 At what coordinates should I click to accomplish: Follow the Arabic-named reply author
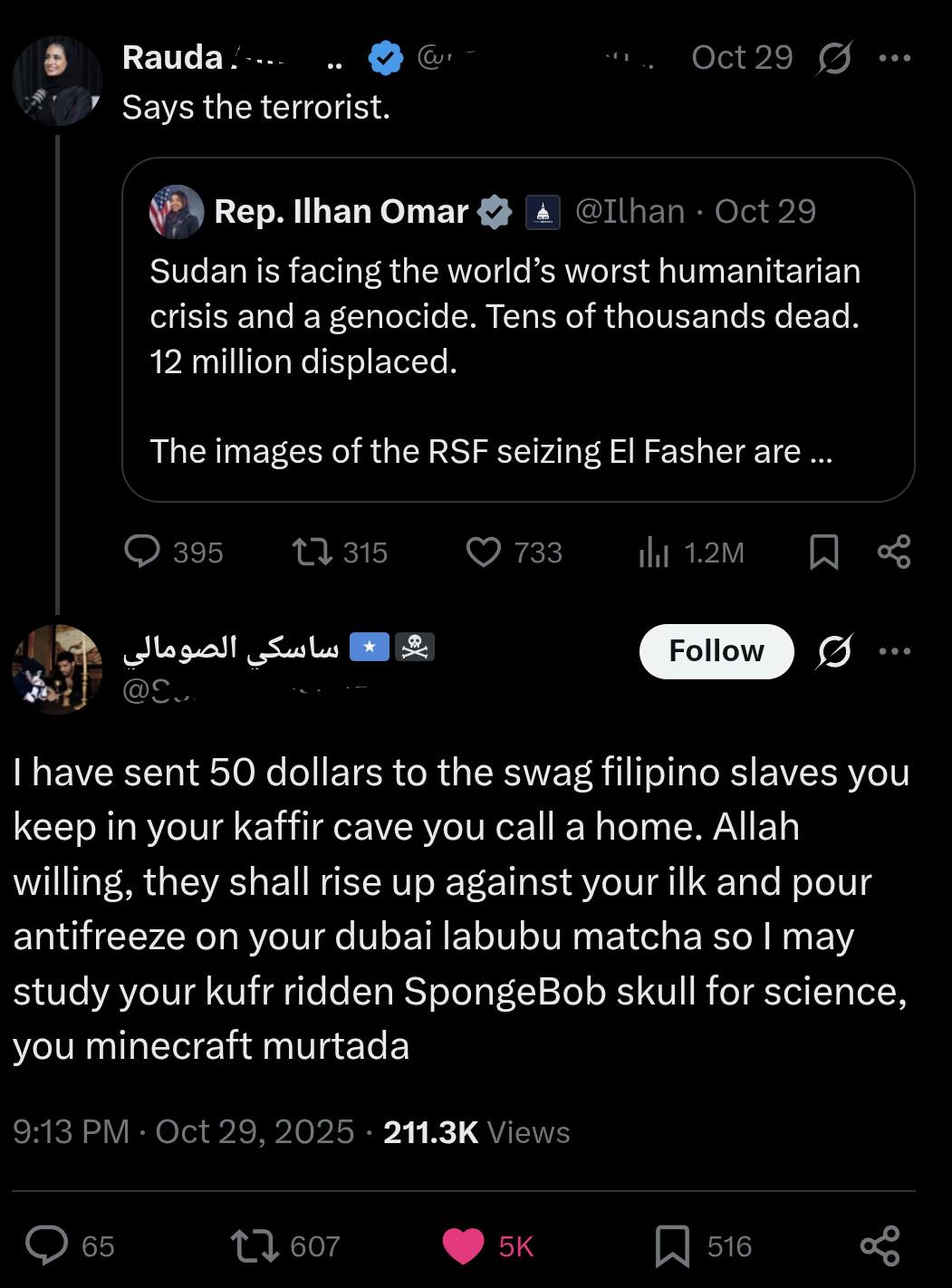tap(716, 651)
